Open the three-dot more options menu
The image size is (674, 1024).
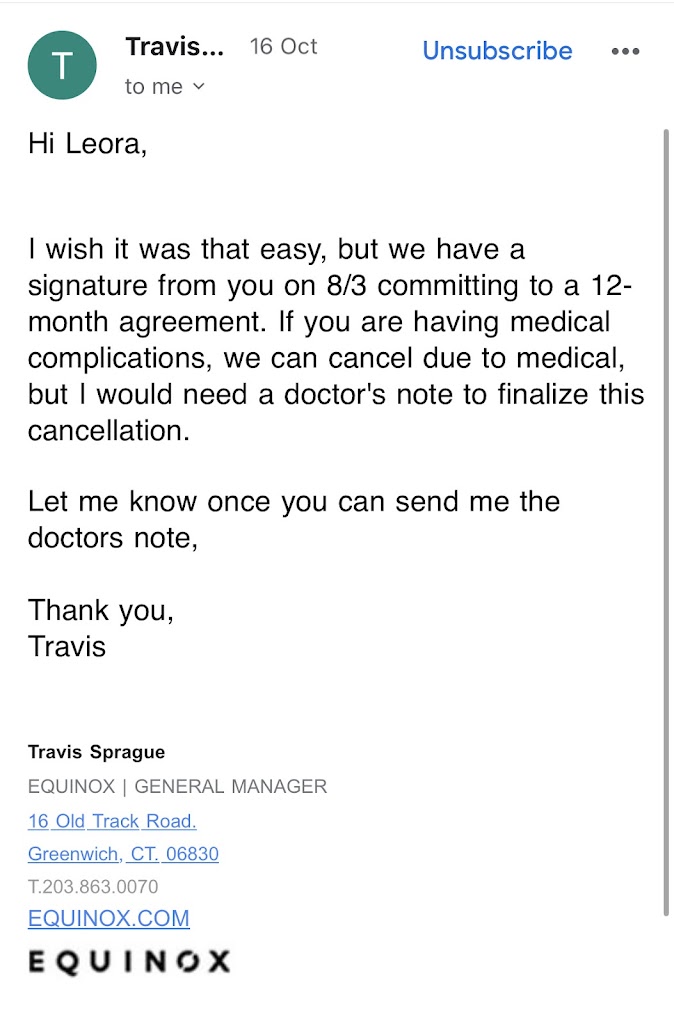(625, 52)
